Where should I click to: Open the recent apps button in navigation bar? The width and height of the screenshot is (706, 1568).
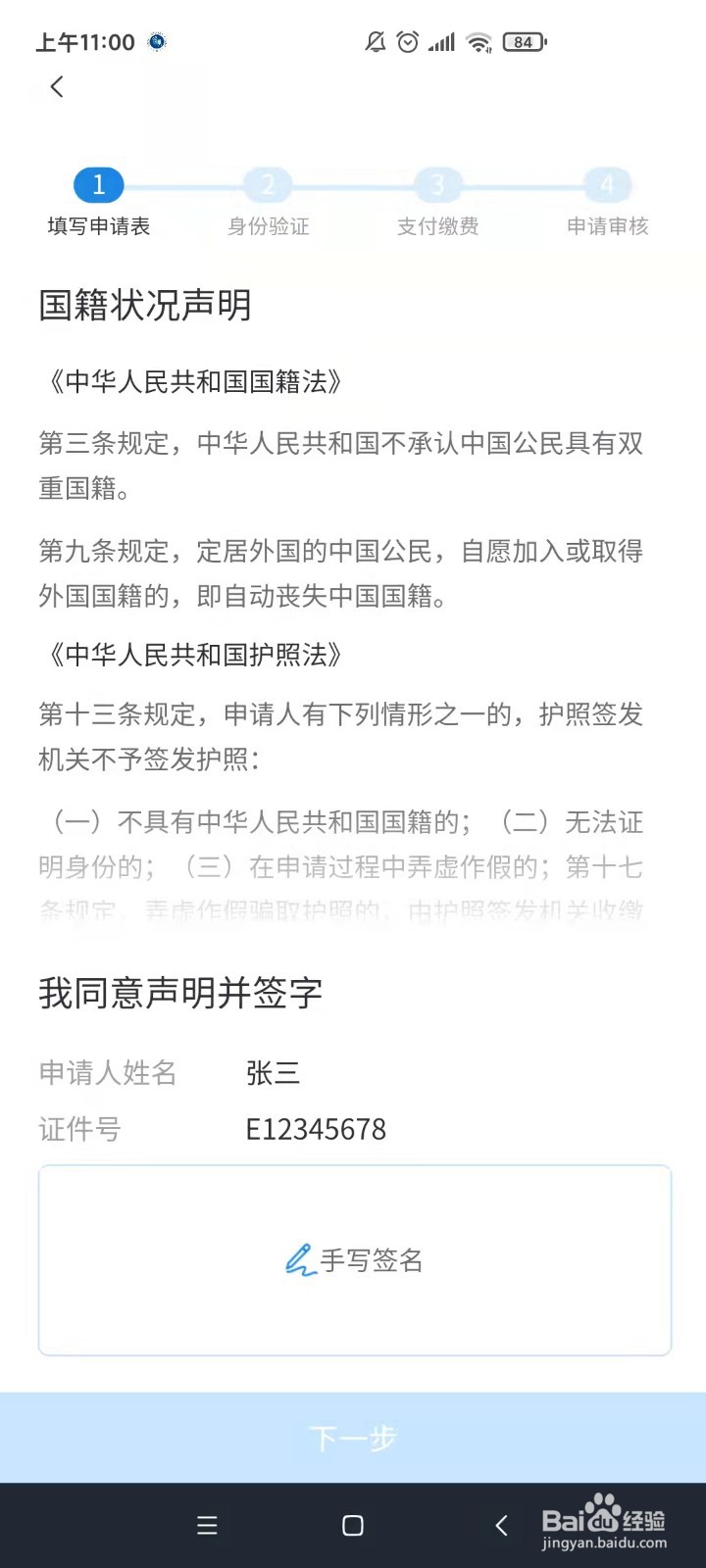[207, 1526]
